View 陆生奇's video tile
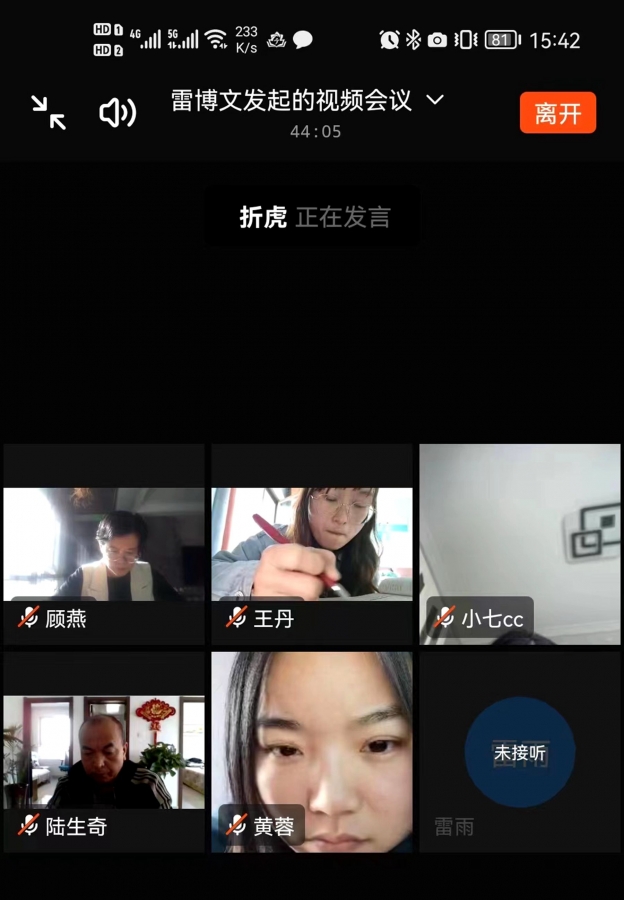This screenshot has height=900, width=624. point(104,752)
